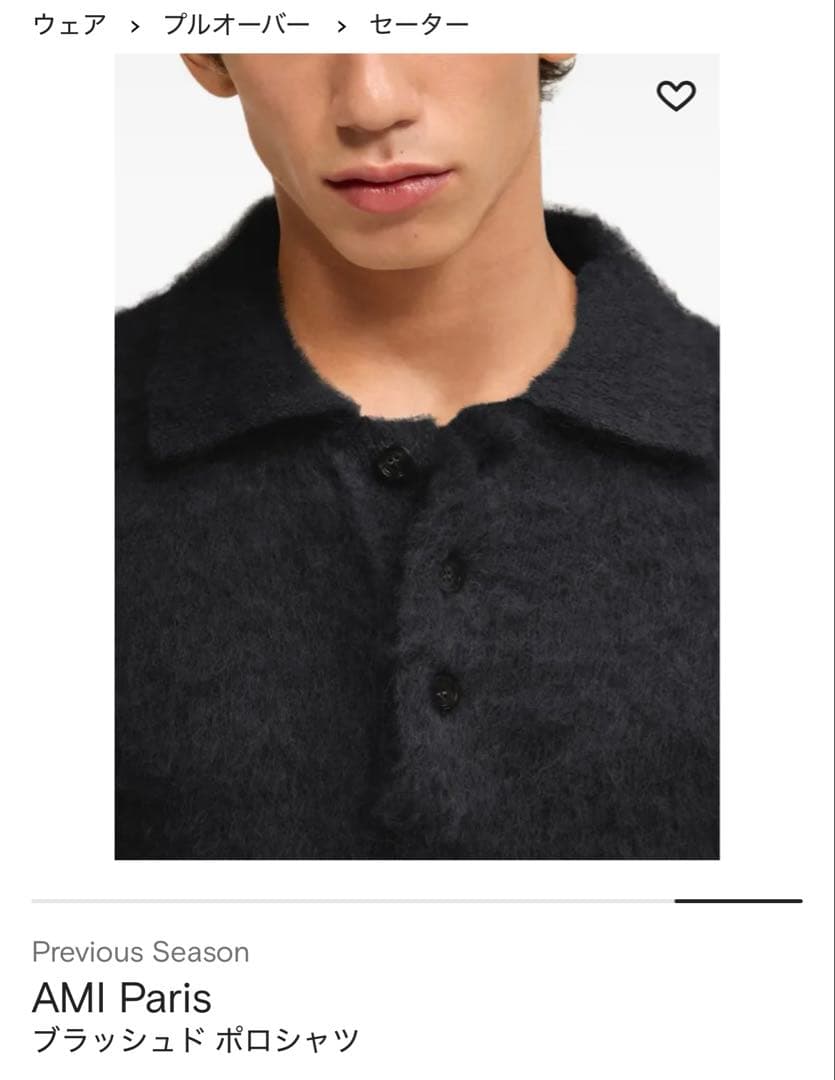Add the polo shirt to wishlist
The width and height of the screenshot is (835, 1080).
point(675,96)
